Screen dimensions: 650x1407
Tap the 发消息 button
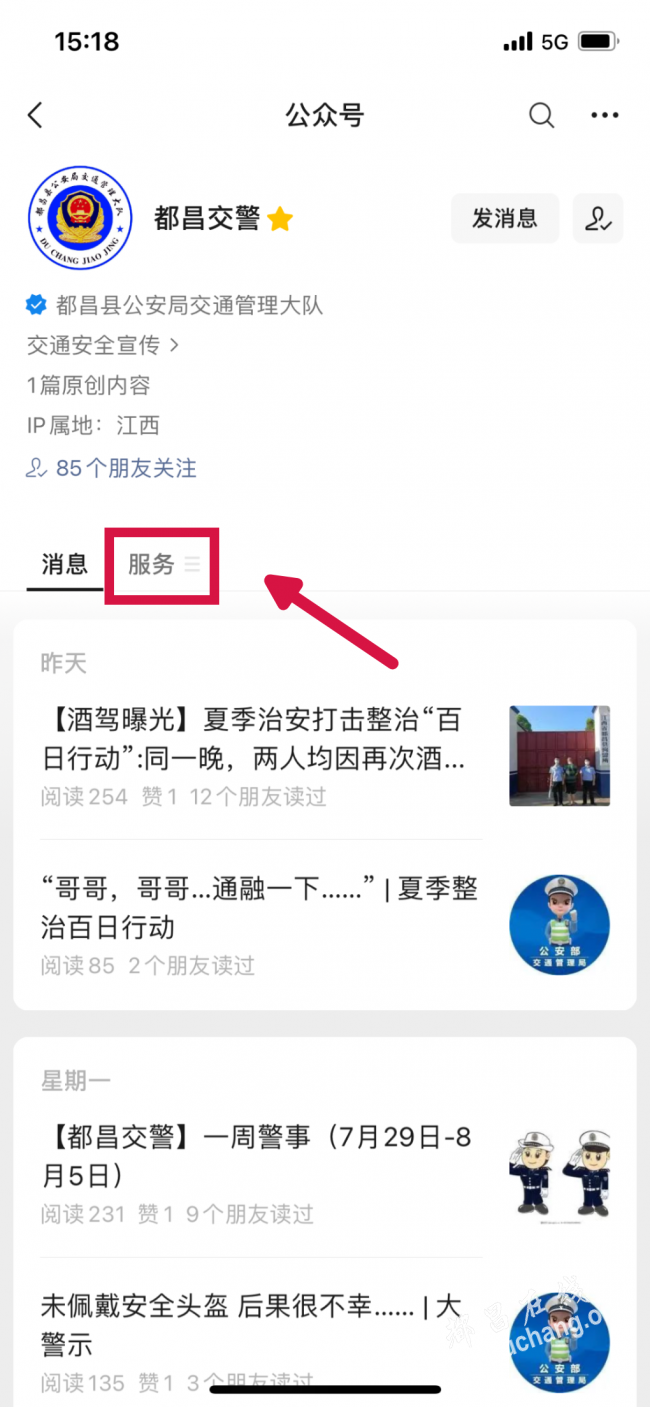pos(504,218)
